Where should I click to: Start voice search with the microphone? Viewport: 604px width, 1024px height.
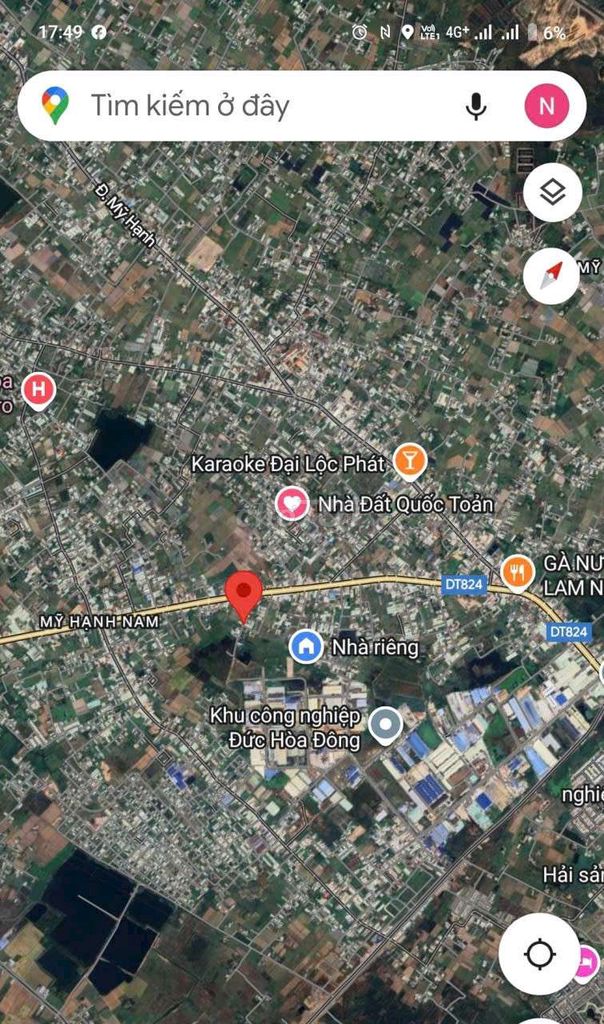476,106
